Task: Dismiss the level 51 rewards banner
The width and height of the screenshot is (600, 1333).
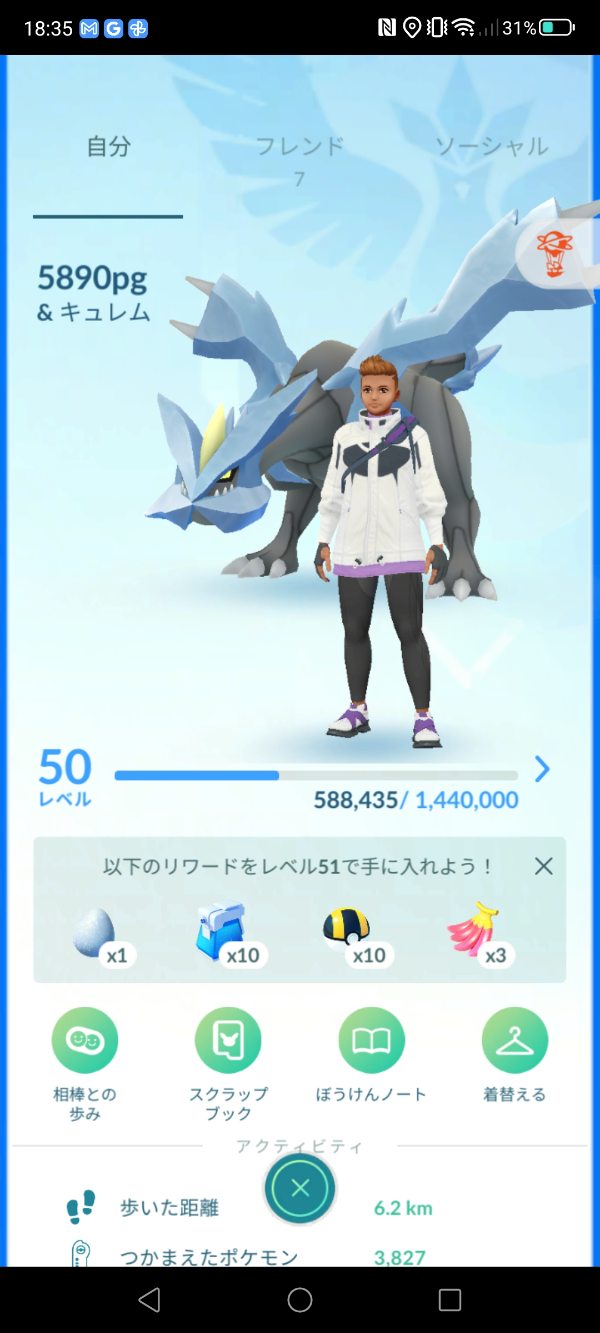Action: [543, 866]
